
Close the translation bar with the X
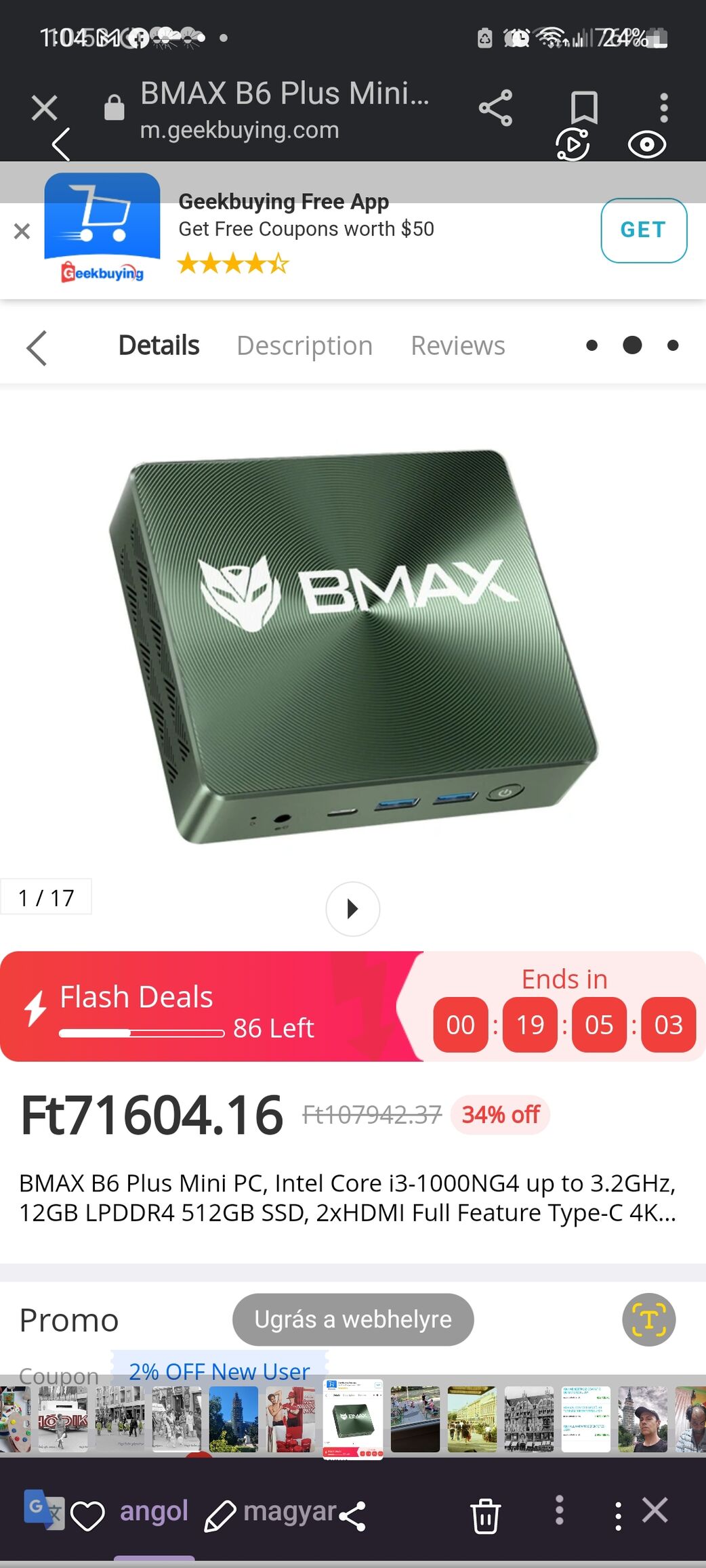pos(655,1510)
